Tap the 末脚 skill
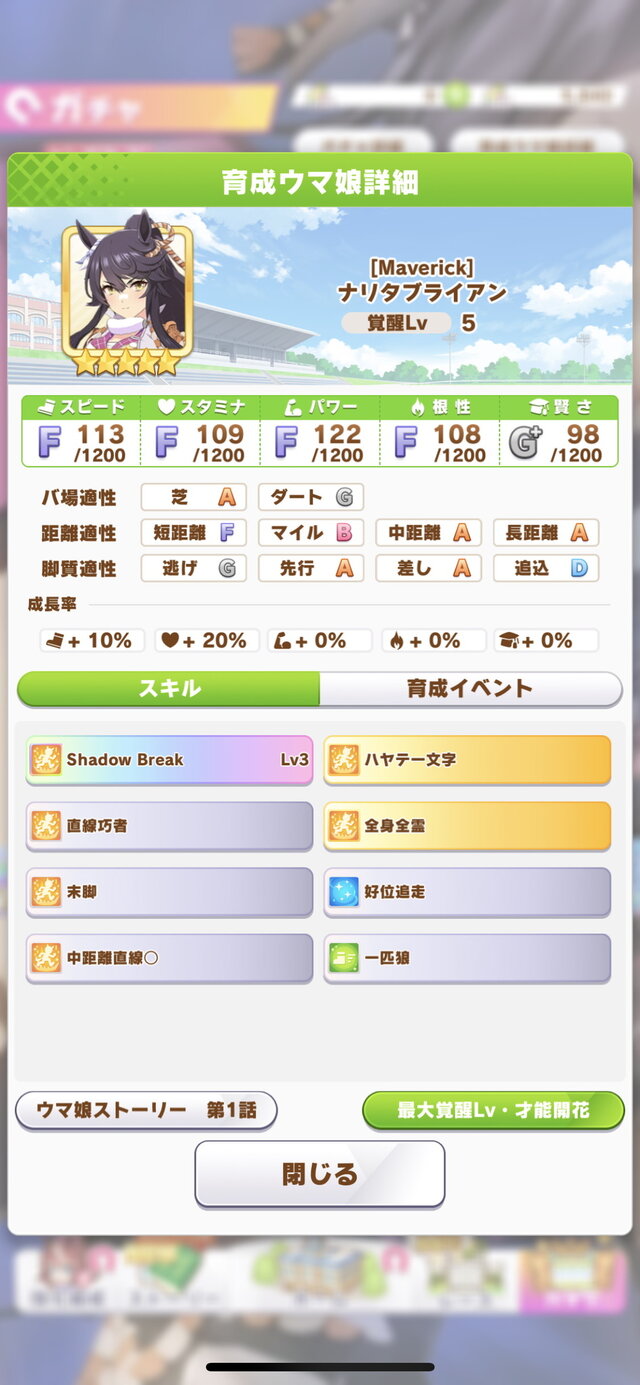640x1385 pixels. tap(169, 892)
